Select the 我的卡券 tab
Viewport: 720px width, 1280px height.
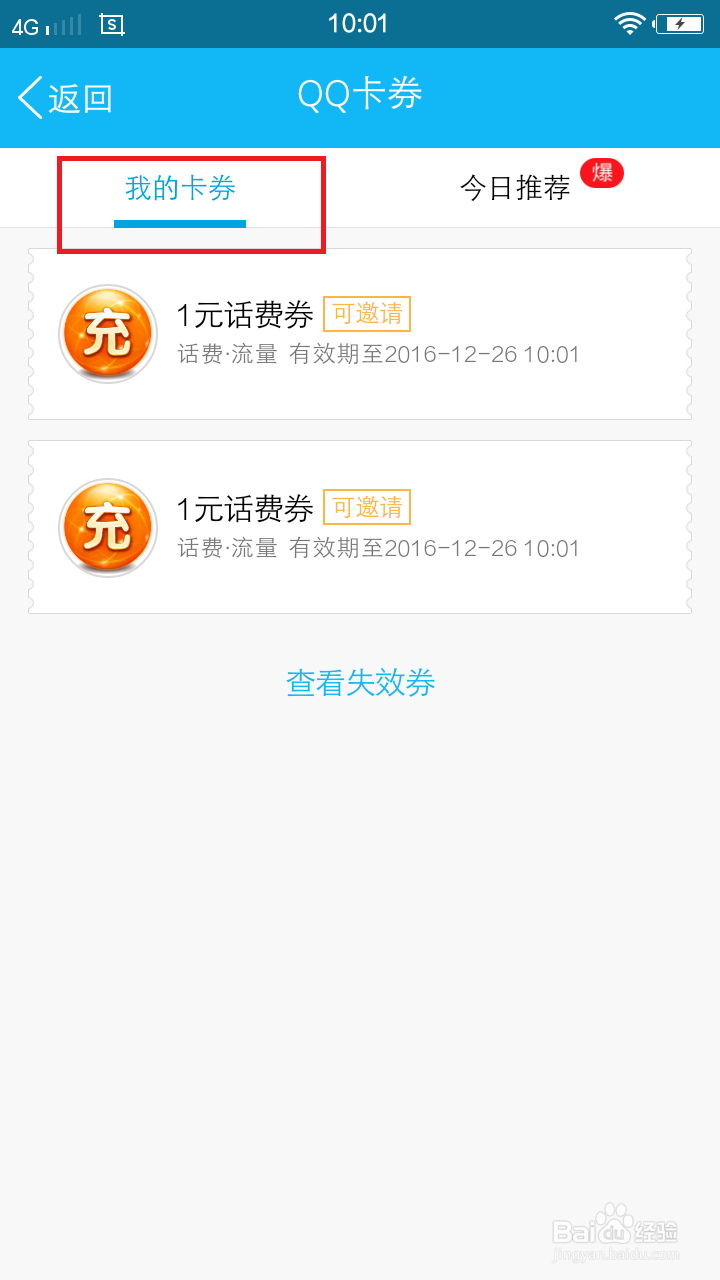(x=180, y=188)
